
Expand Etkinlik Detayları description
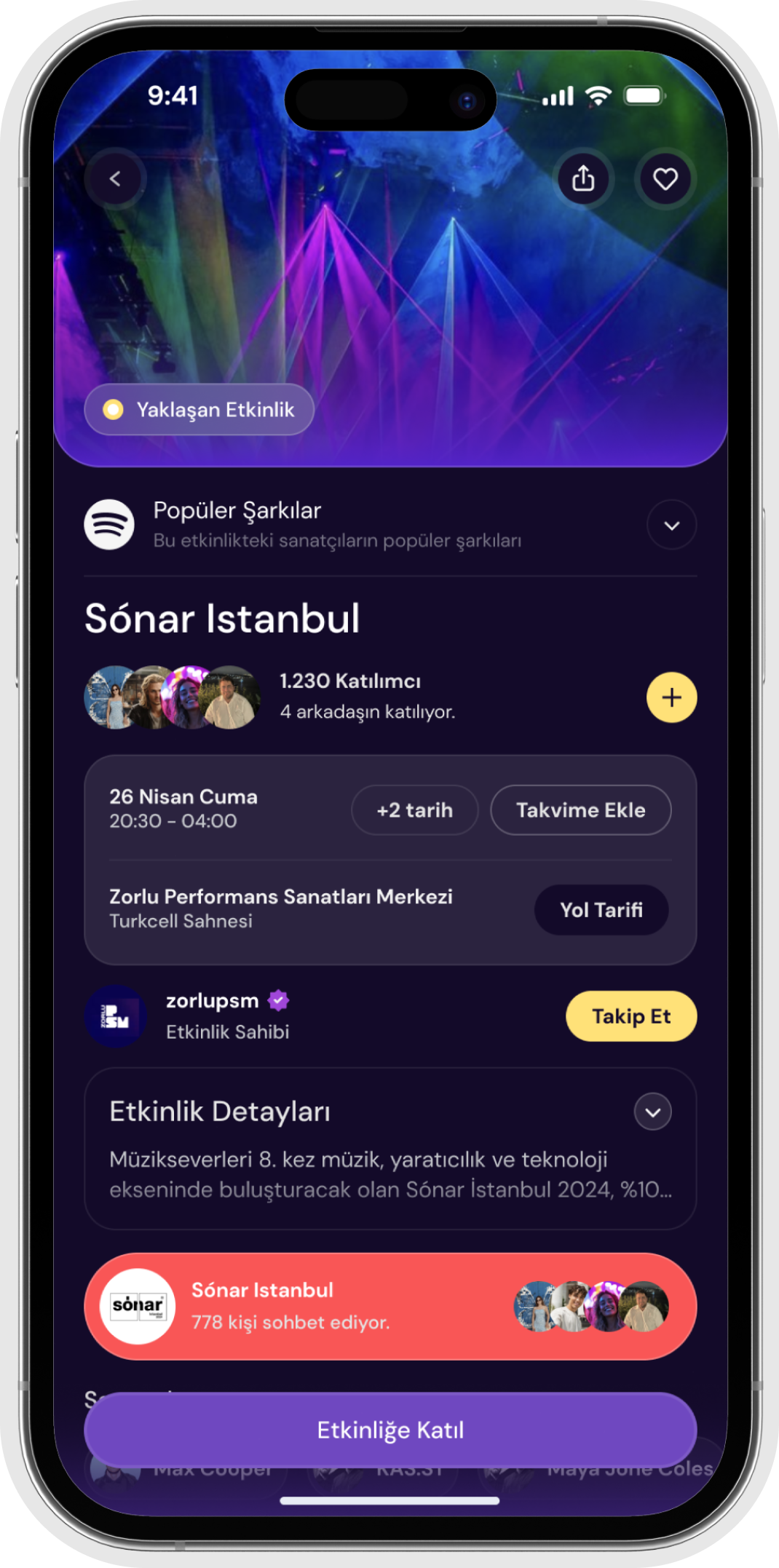pos(652,1112)
